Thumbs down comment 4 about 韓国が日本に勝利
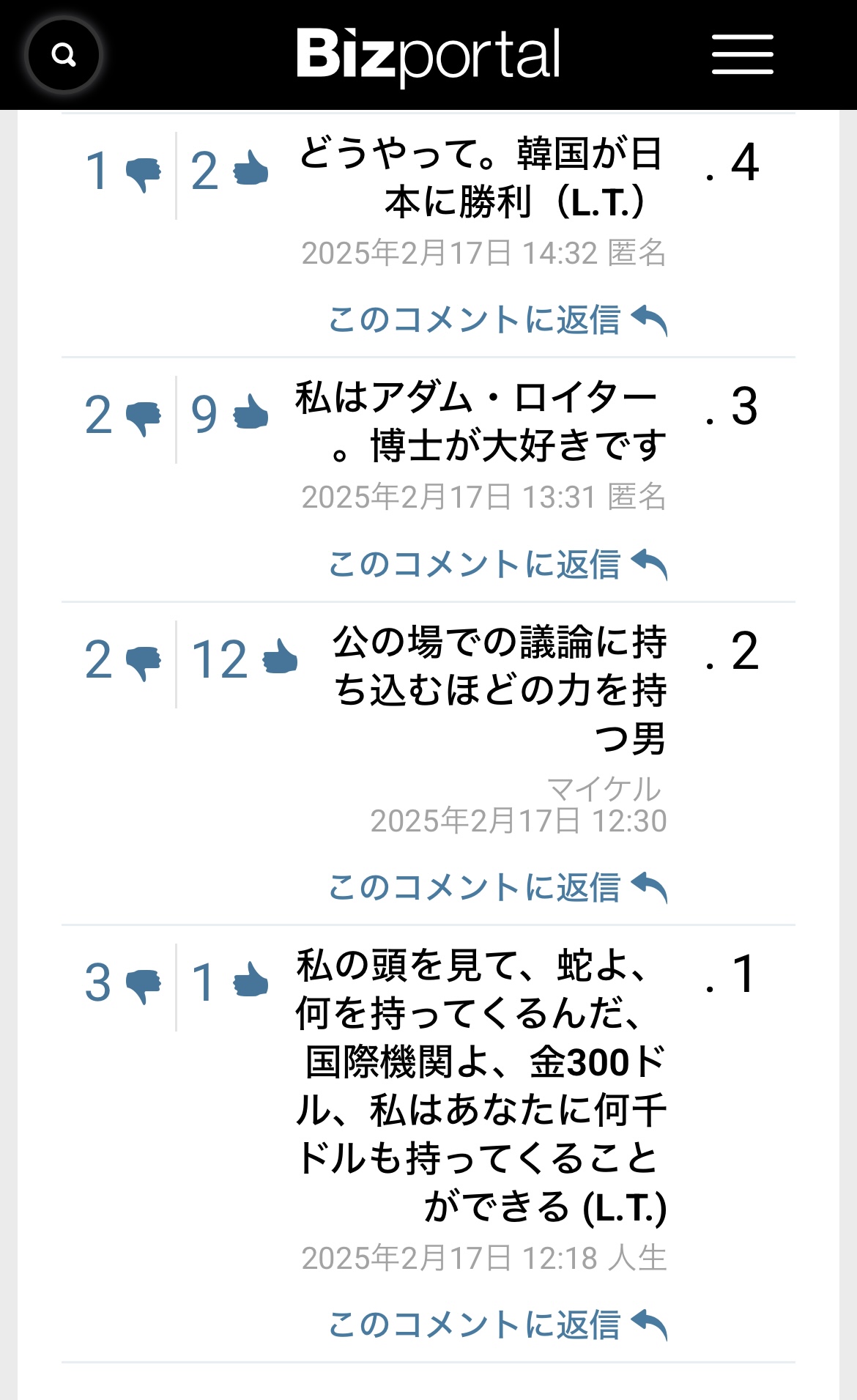Image resolution: width=857 pixels, height=1400 pixels. tap(143, 173)
